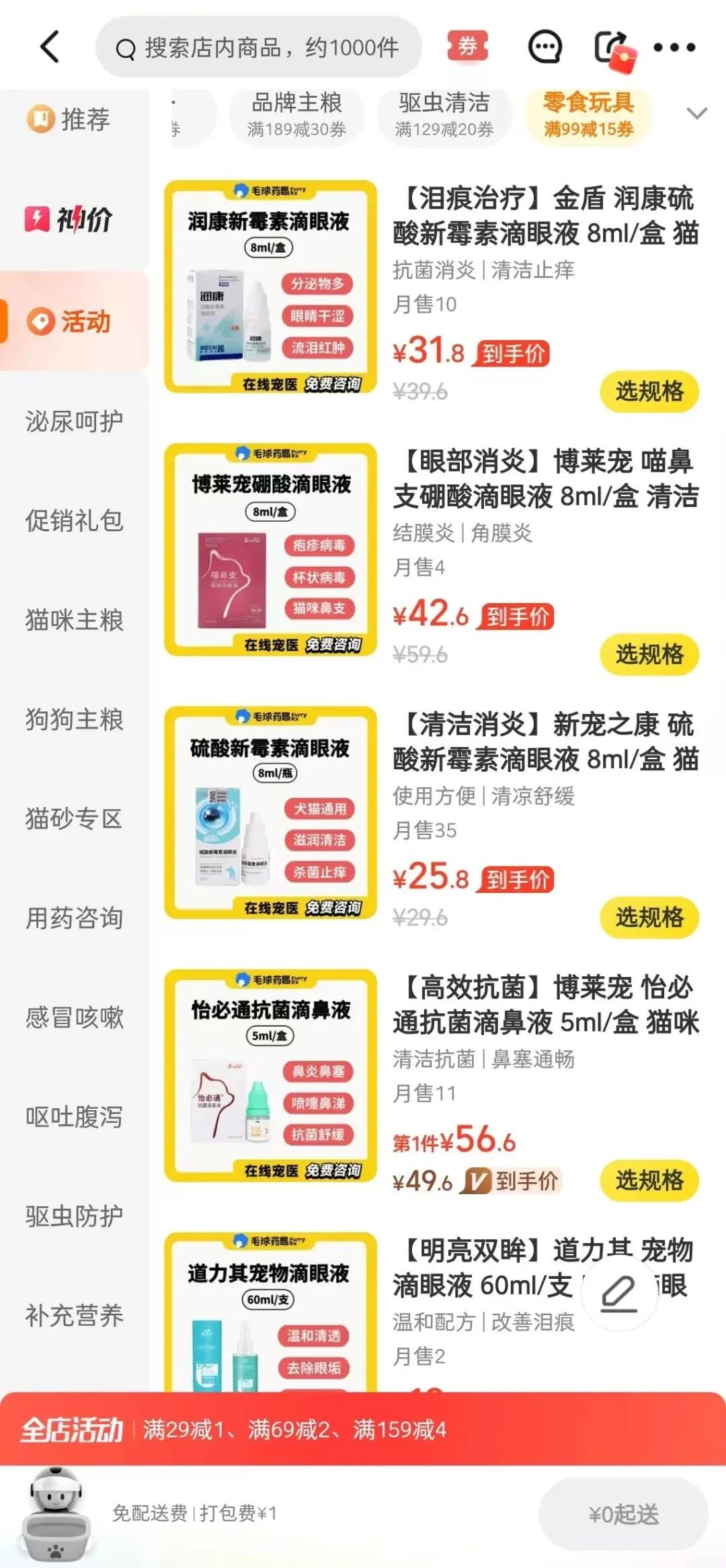Open the 泌尿呵护 category
The width and height of the screenshot is (726, 1568).
point(74,421)
